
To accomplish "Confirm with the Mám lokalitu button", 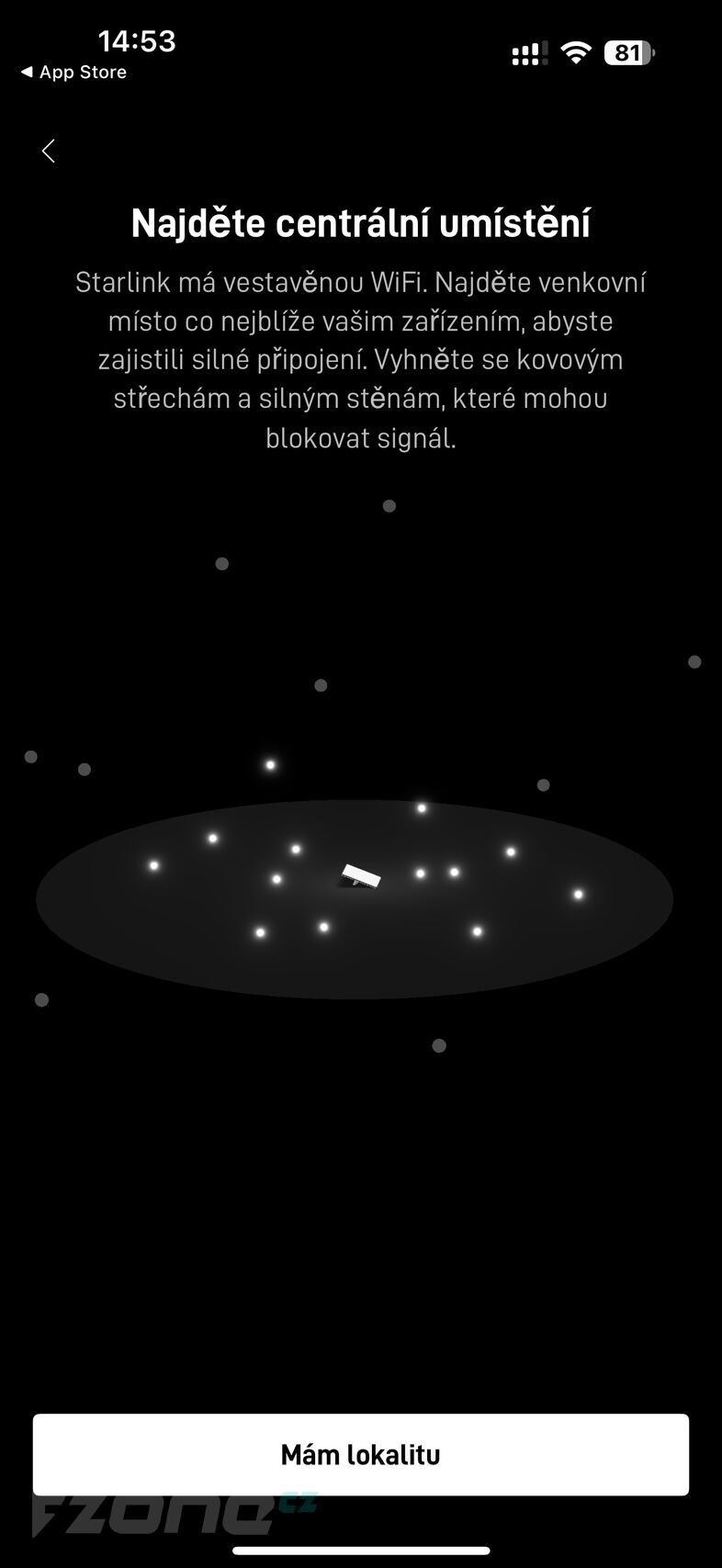I will click(360, 1454).
